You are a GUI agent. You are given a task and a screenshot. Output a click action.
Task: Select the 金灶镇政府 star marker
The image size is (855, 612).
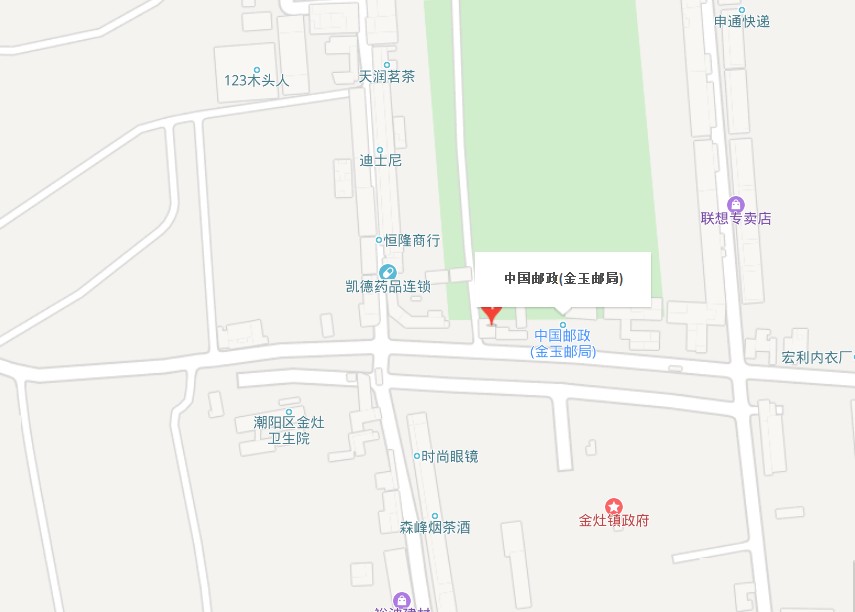pos(614,507)
